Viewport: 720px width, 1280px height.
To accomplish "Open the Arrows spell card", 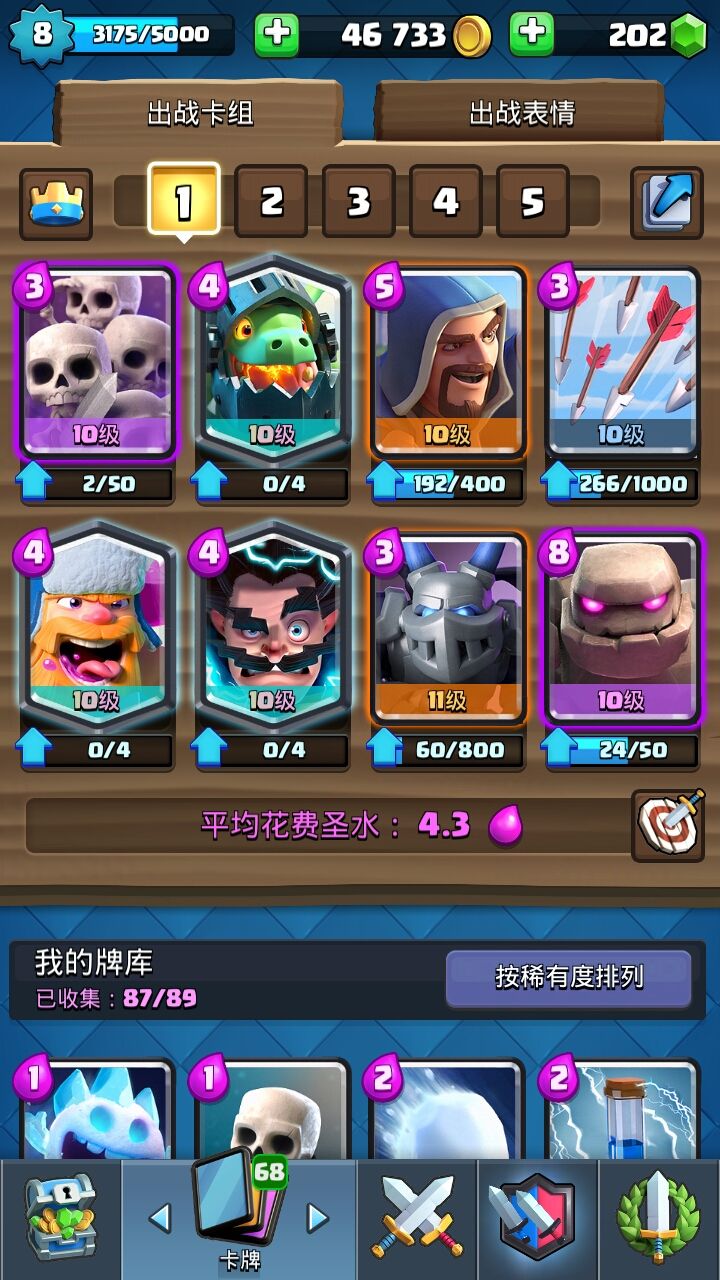I will coord(622,360).
